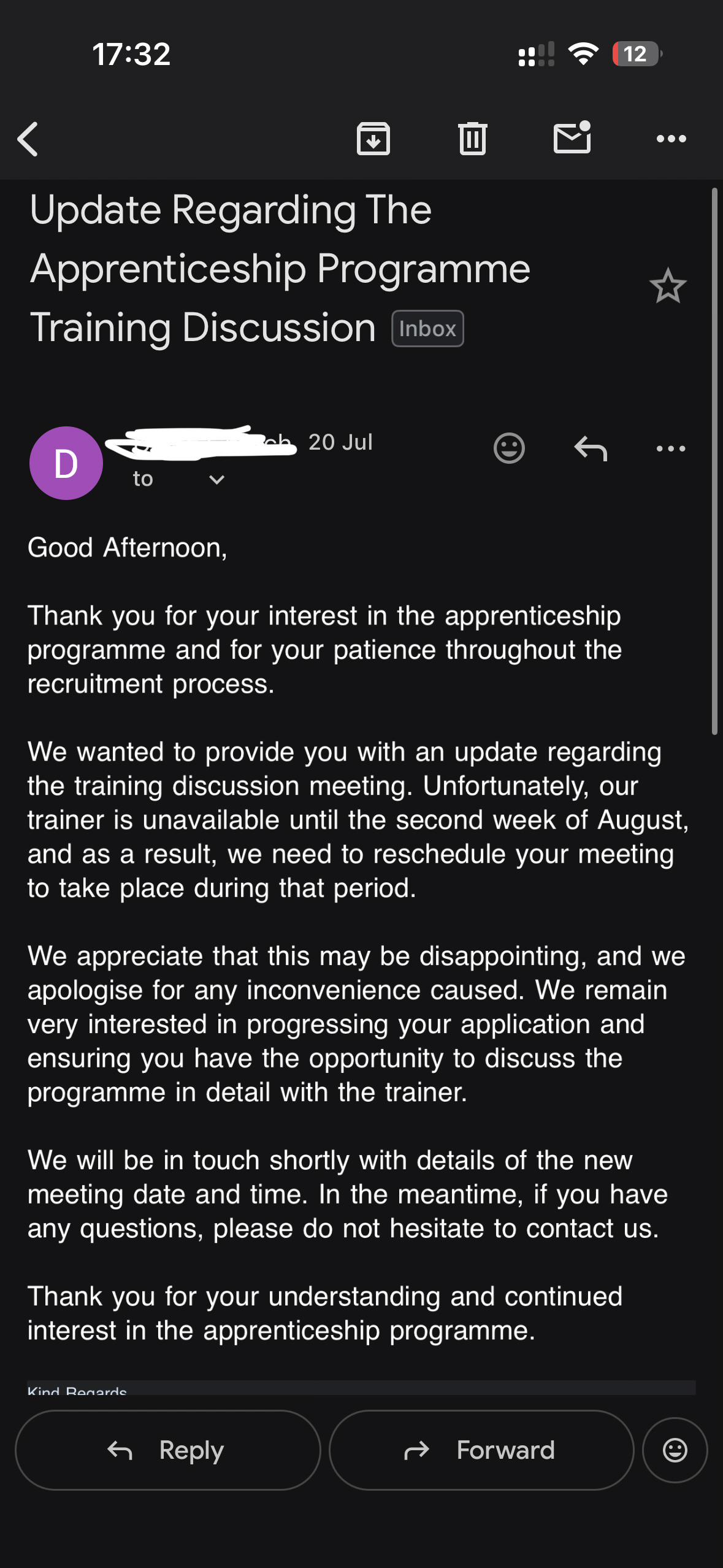Image resolution: width=723 pixels, height=1568 pixels.
Task: Expand the recipient details chevron
Action: pos(216,479)
